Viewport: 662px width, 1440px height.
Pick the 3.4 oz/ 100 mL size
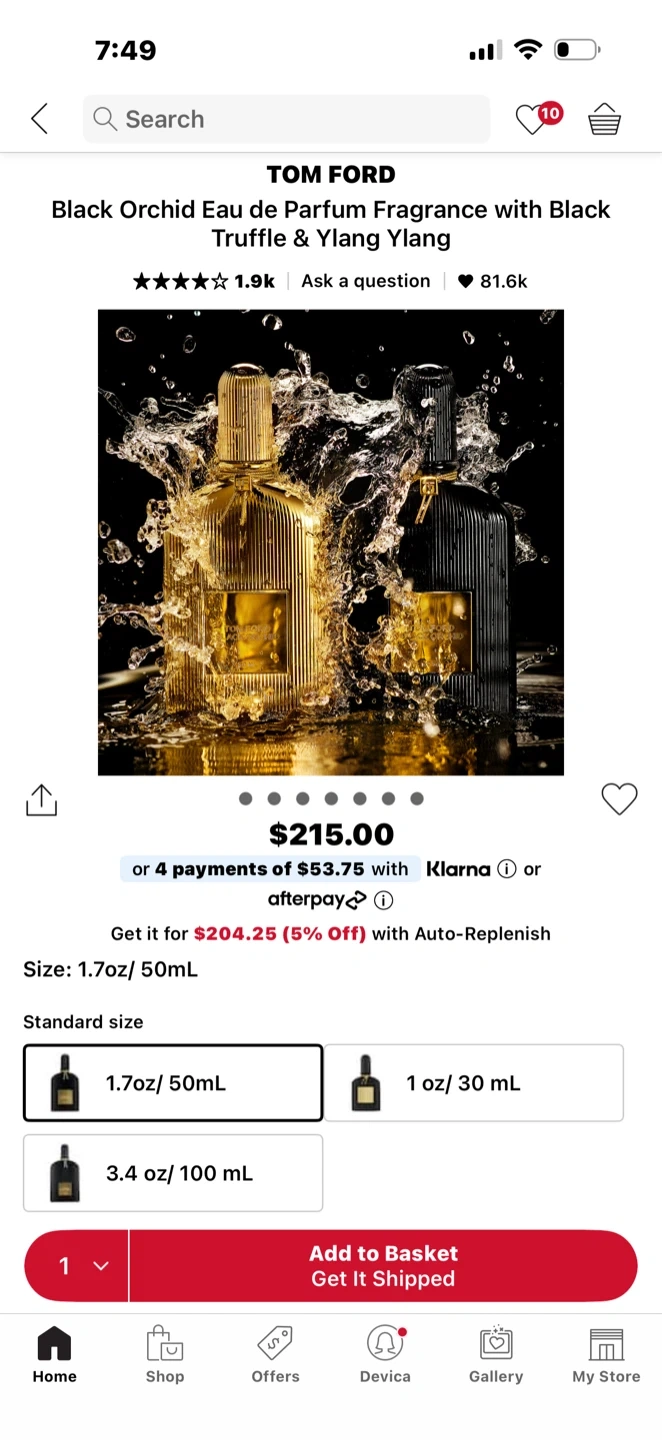(x=173, y=1173)
